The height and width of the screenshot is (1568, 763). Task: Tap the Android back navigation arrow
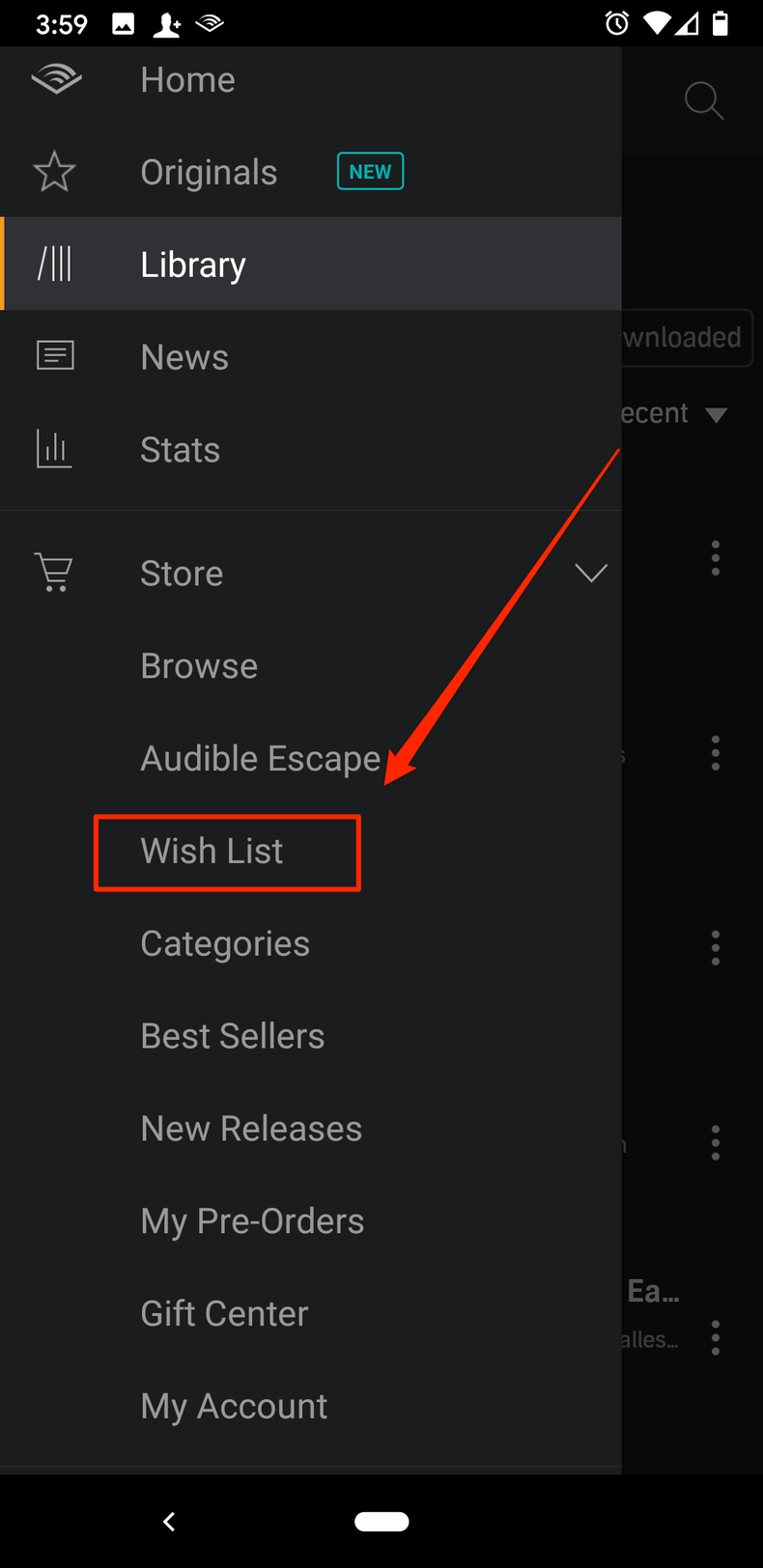(169, 1521)
